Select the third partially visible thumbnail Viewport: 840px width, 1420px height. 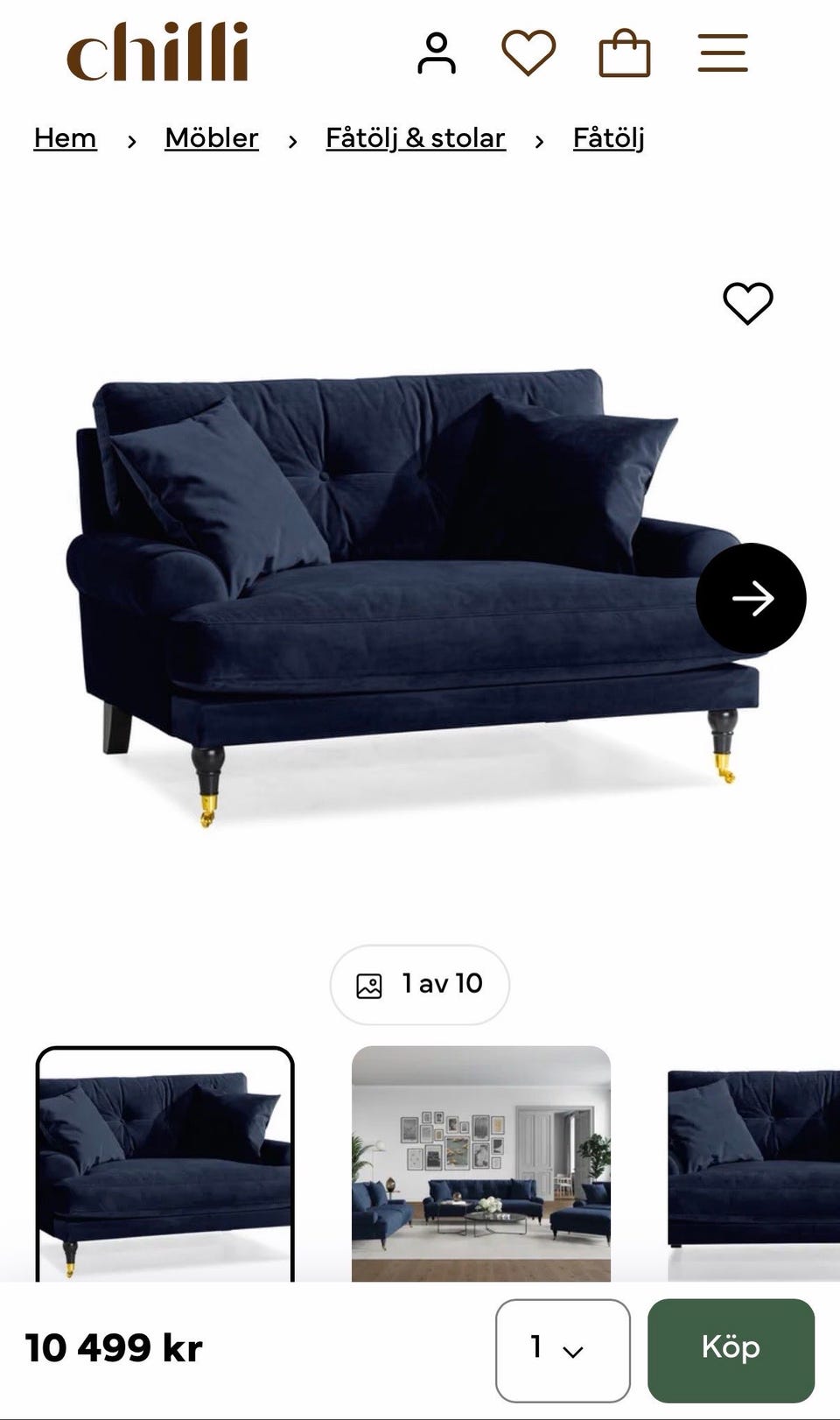point(753,1163)
